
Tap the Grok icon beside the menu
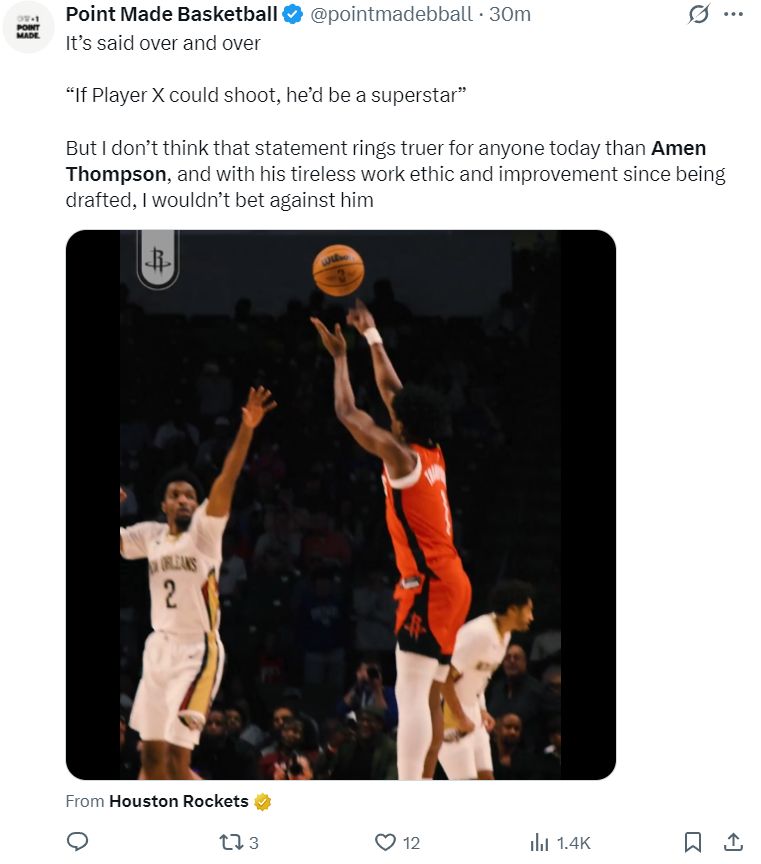(699, 15)
